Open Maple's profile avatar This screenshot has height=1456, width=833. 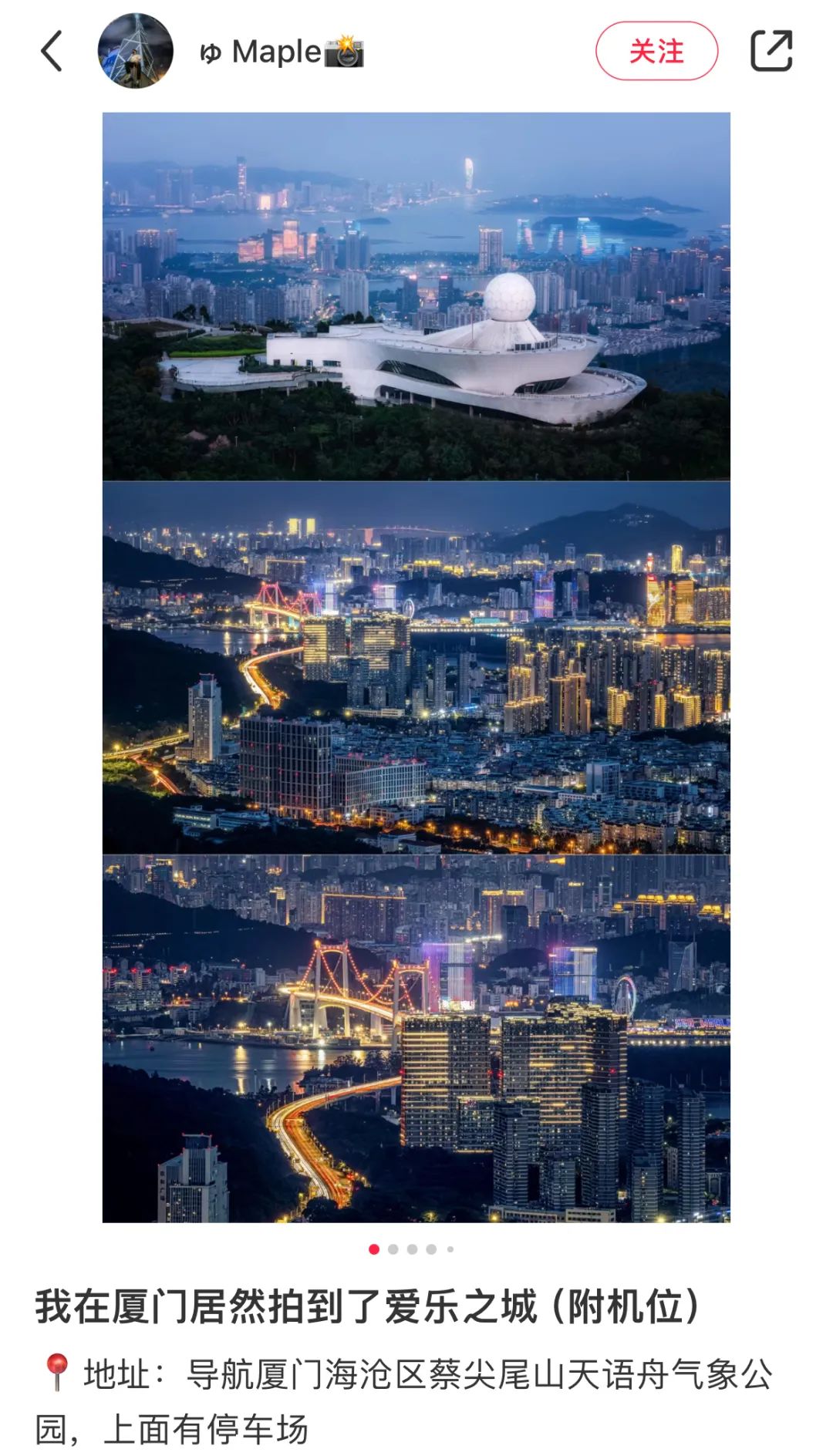click(135, 51)
